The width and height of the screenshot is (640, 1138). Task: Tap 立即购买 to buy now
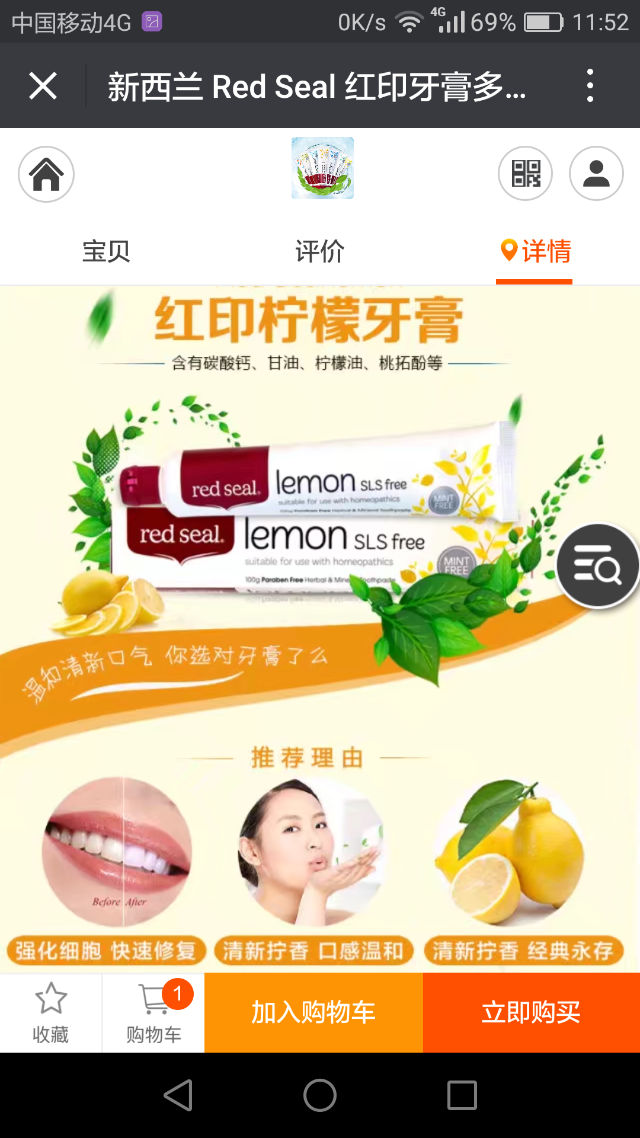tap(531, 1013)
